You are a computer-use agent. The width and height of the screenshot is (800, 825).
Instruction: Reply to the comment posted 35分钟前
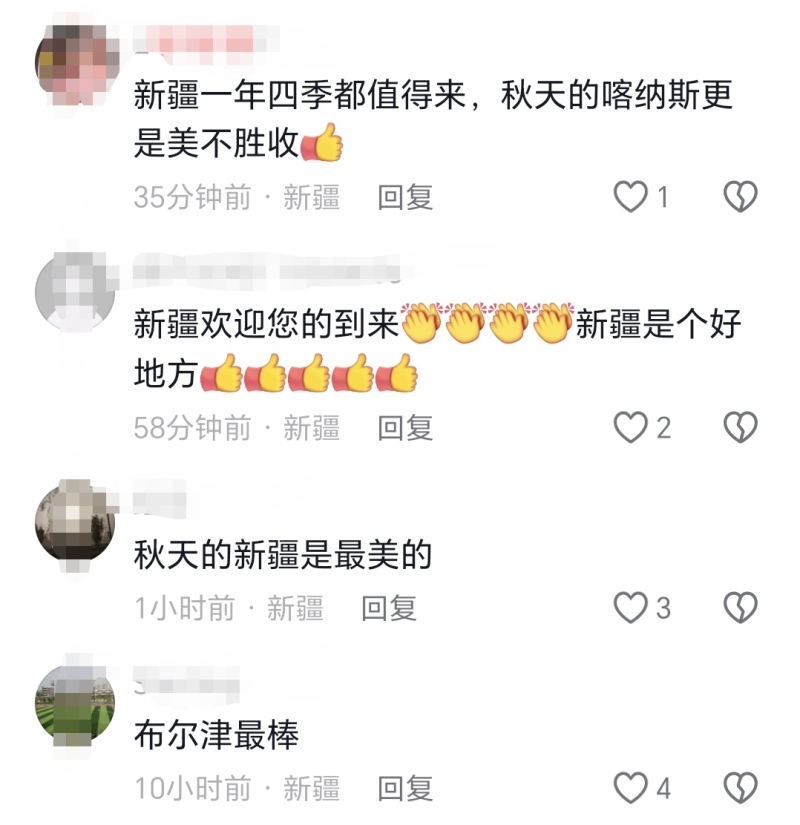[x=405, y=197]
